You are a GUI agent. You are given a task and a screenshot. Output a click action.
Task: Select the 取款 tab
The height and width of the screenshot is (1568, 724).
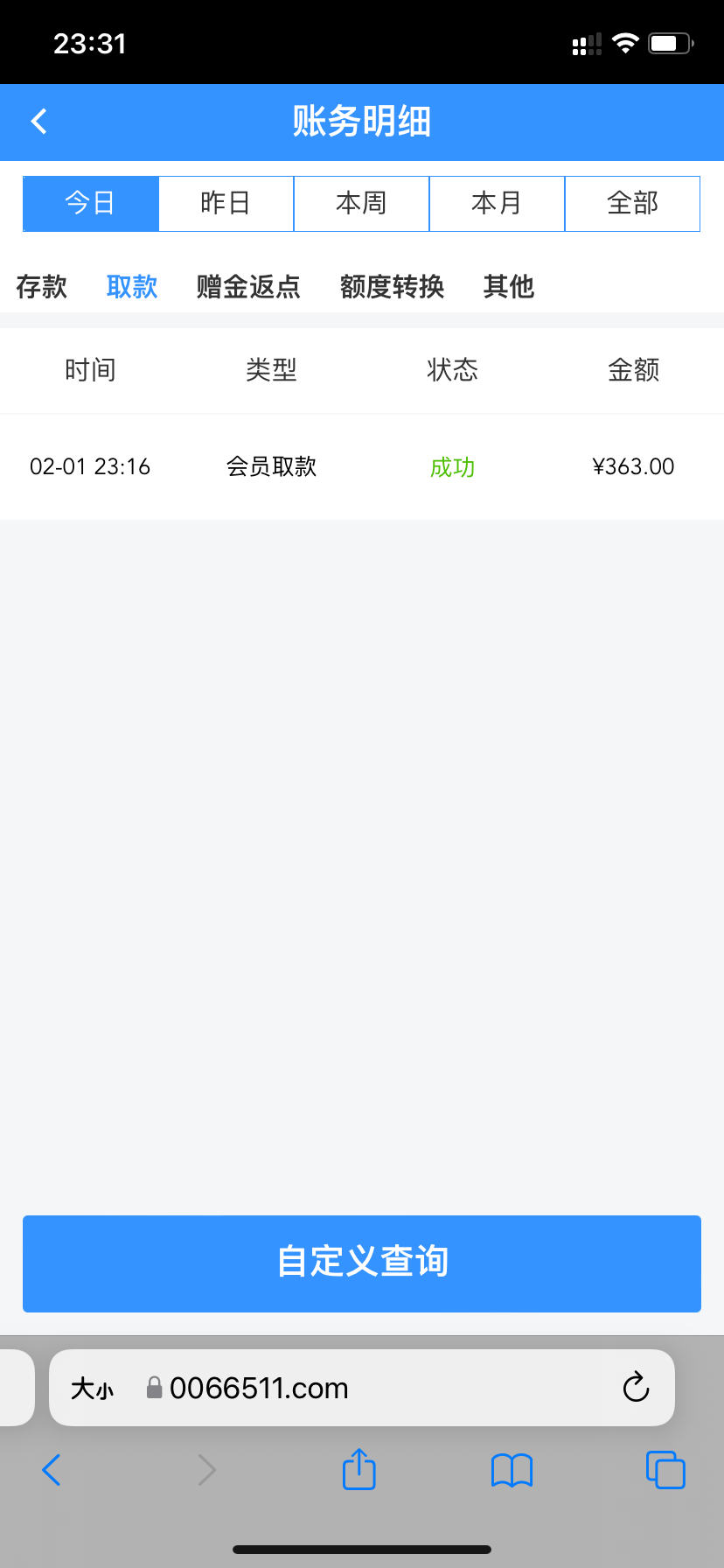[x=132, y=287]
